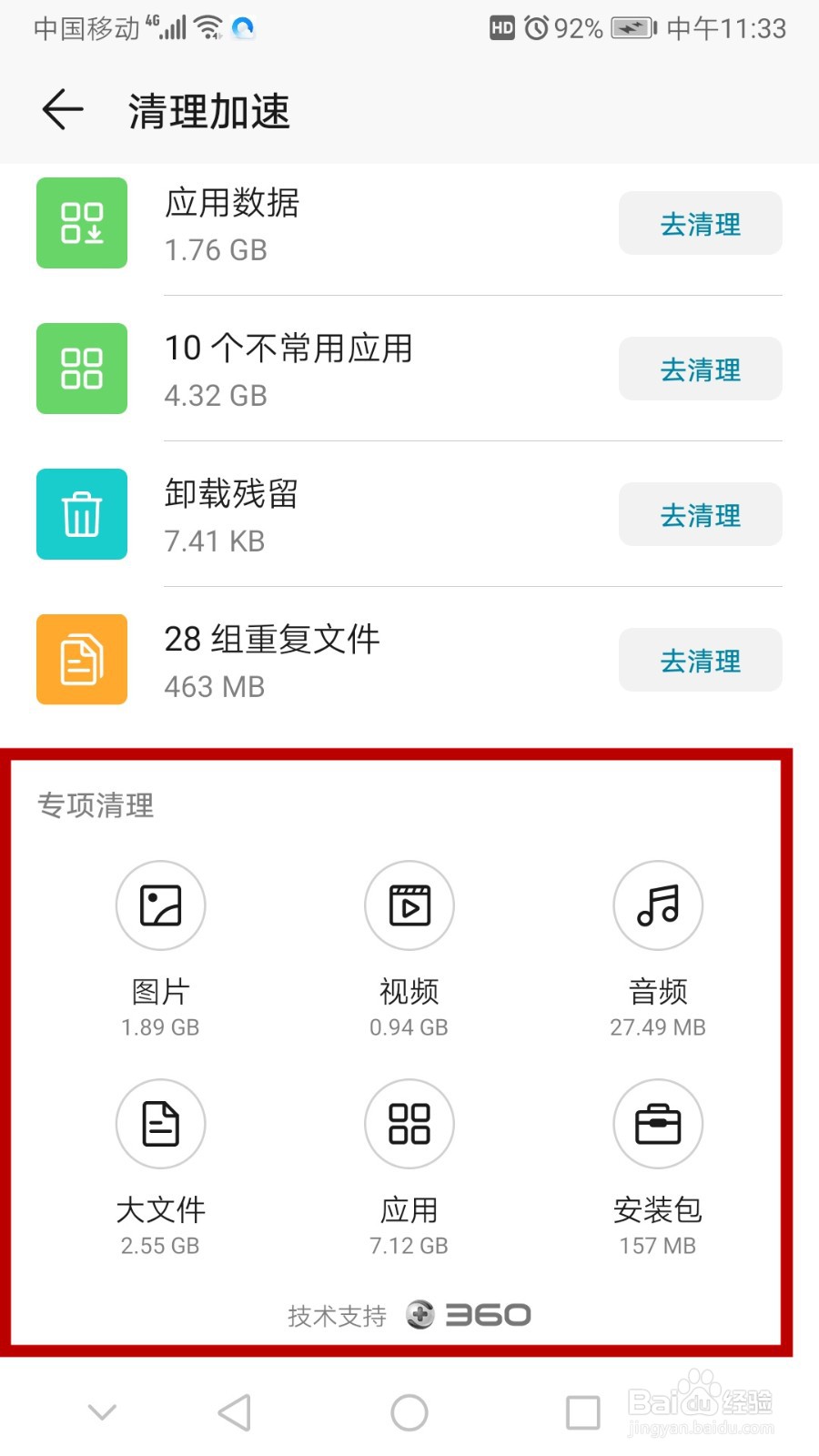Select the 安装包 (Install packages) icon
This screenshot has height=1456, width=819.
[658, 1124]
